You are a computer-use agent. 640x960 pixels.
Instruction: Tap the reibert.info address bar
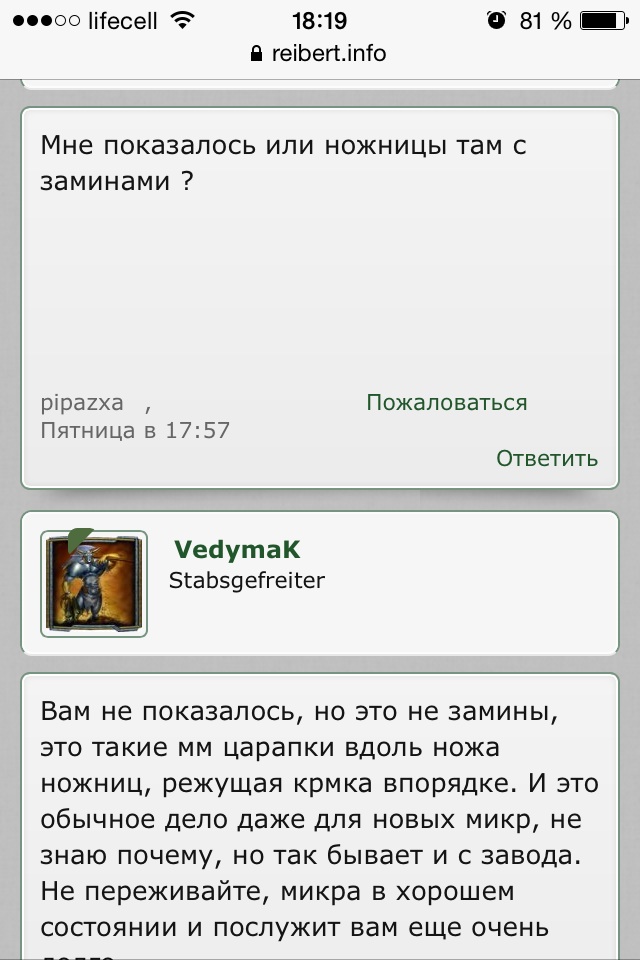click(319, 53)
